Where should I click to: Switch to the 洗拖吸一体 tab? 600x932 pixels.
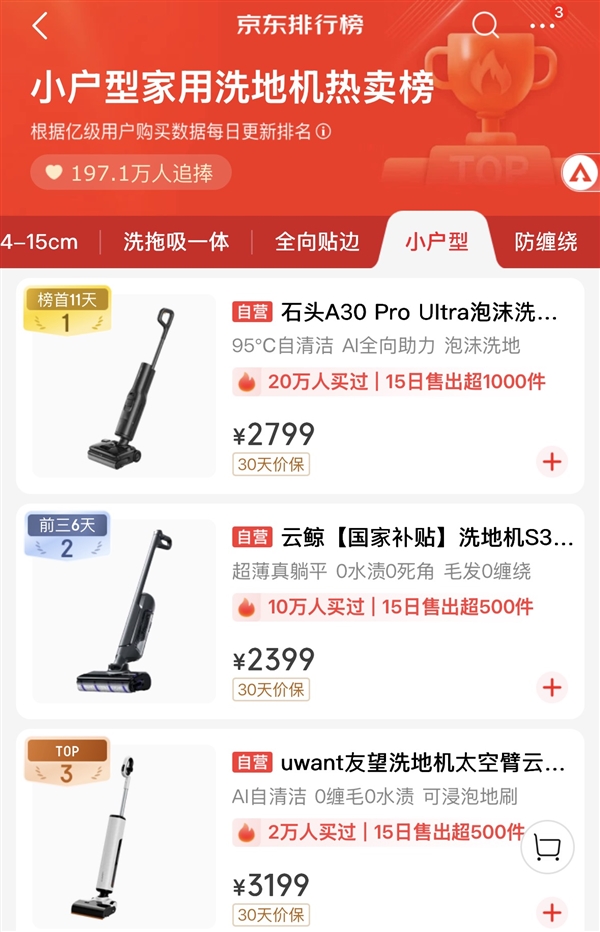pos(176,242)
